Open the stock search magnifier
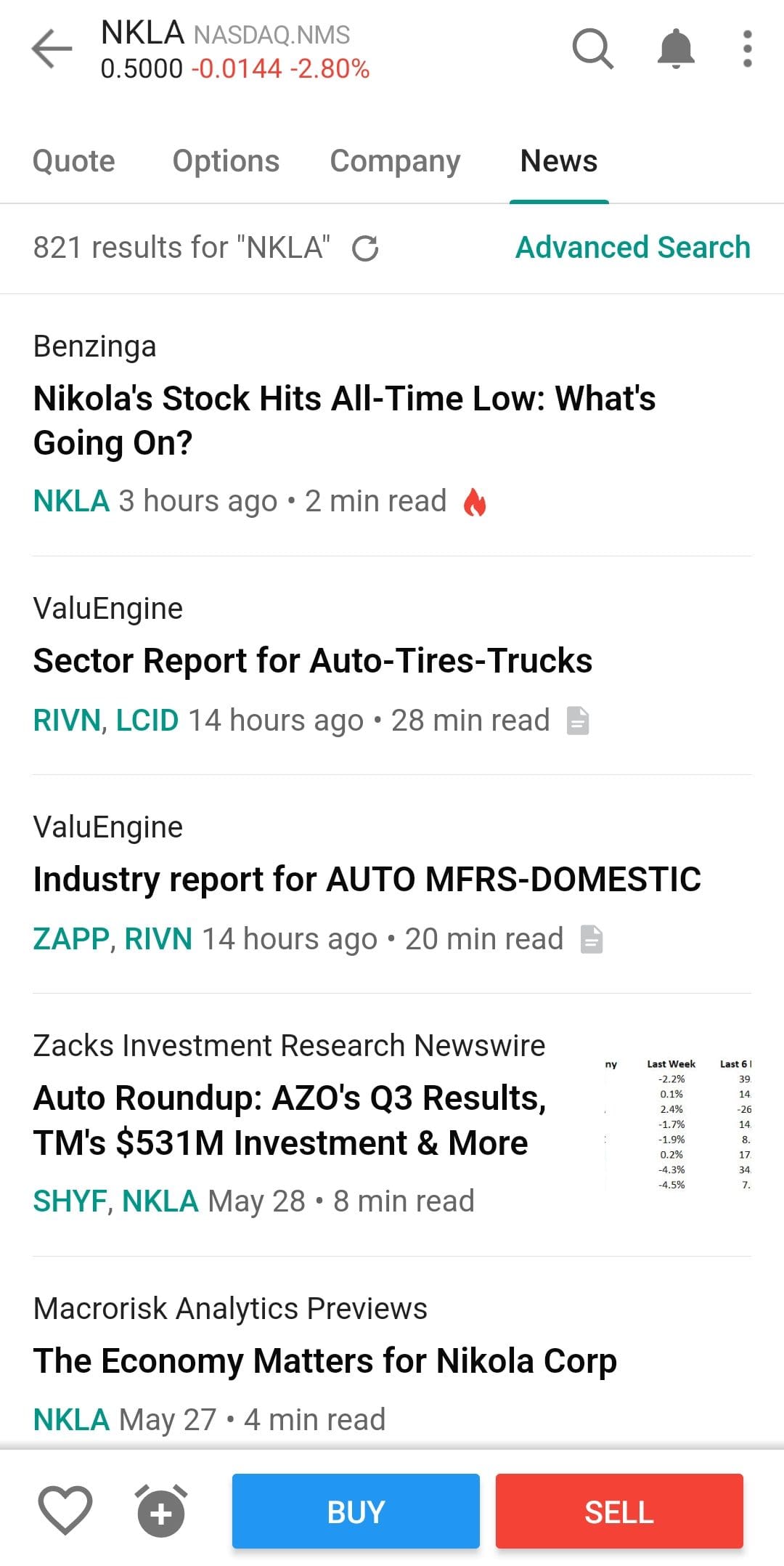Screen dimensions: 784x1566 pos(592,49)
